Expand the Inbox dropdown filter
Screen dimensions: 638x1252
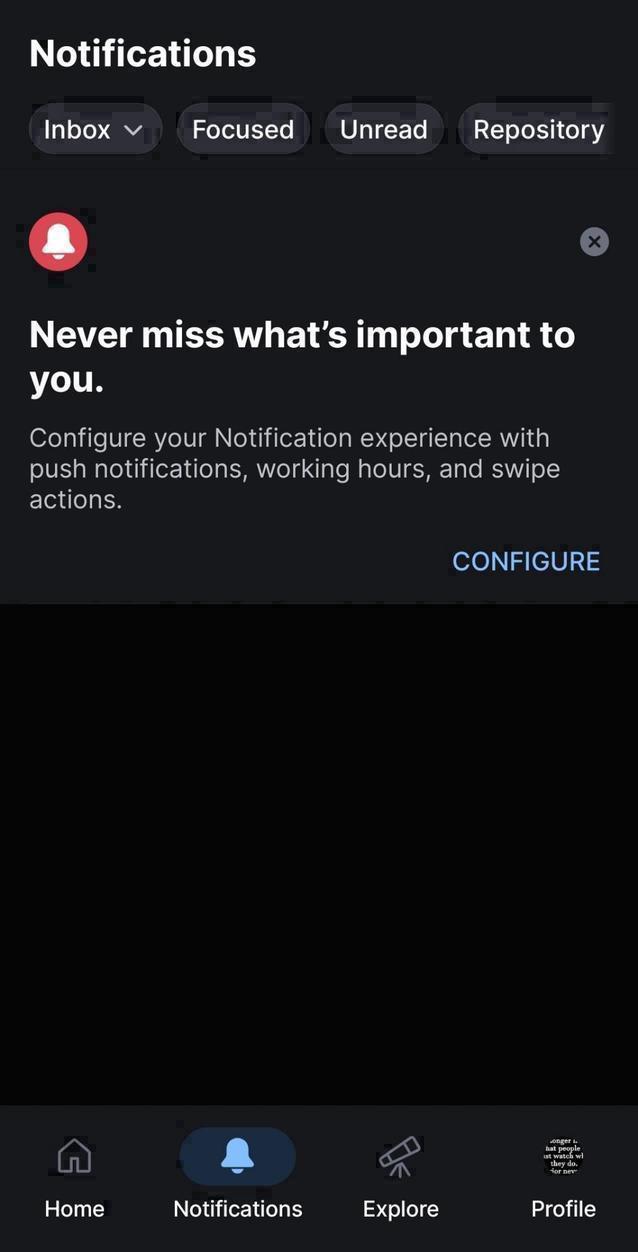94,130
